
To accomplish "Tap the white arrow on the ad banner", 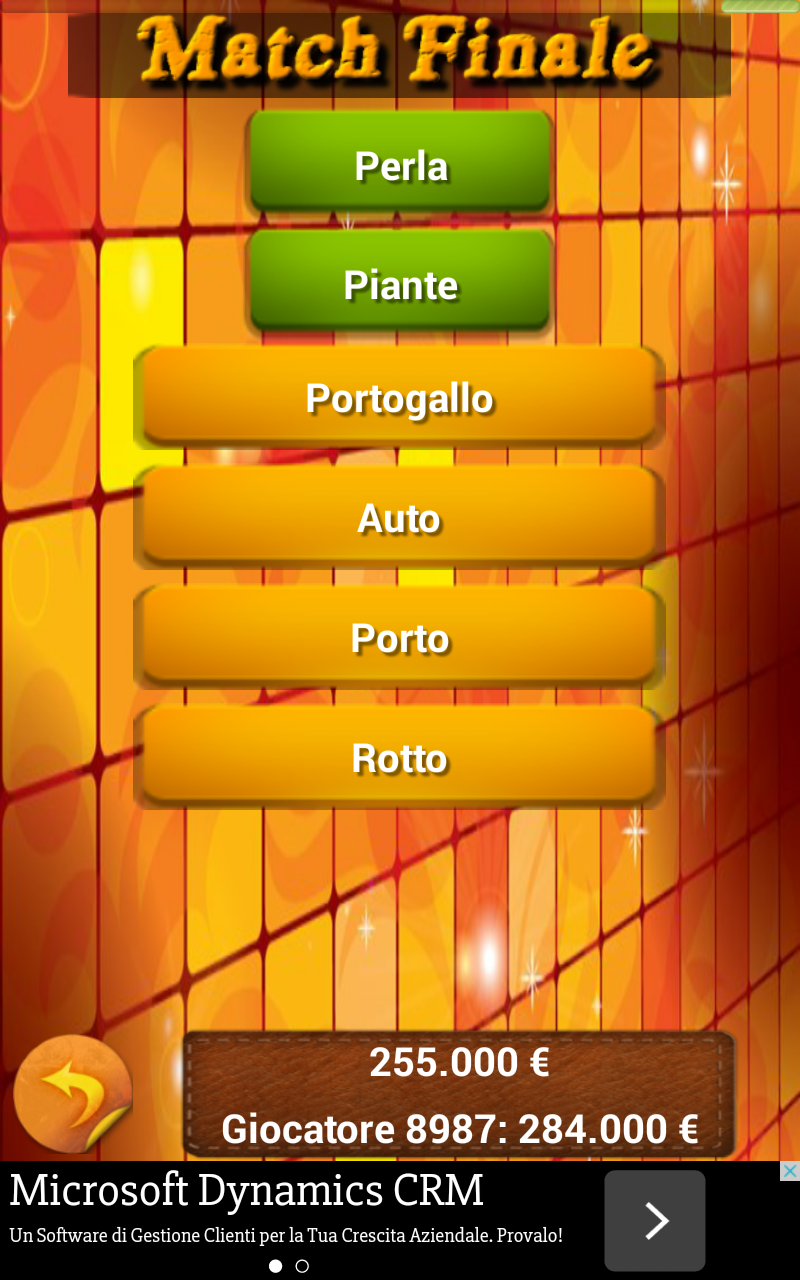I will [x=654, y=1220].
